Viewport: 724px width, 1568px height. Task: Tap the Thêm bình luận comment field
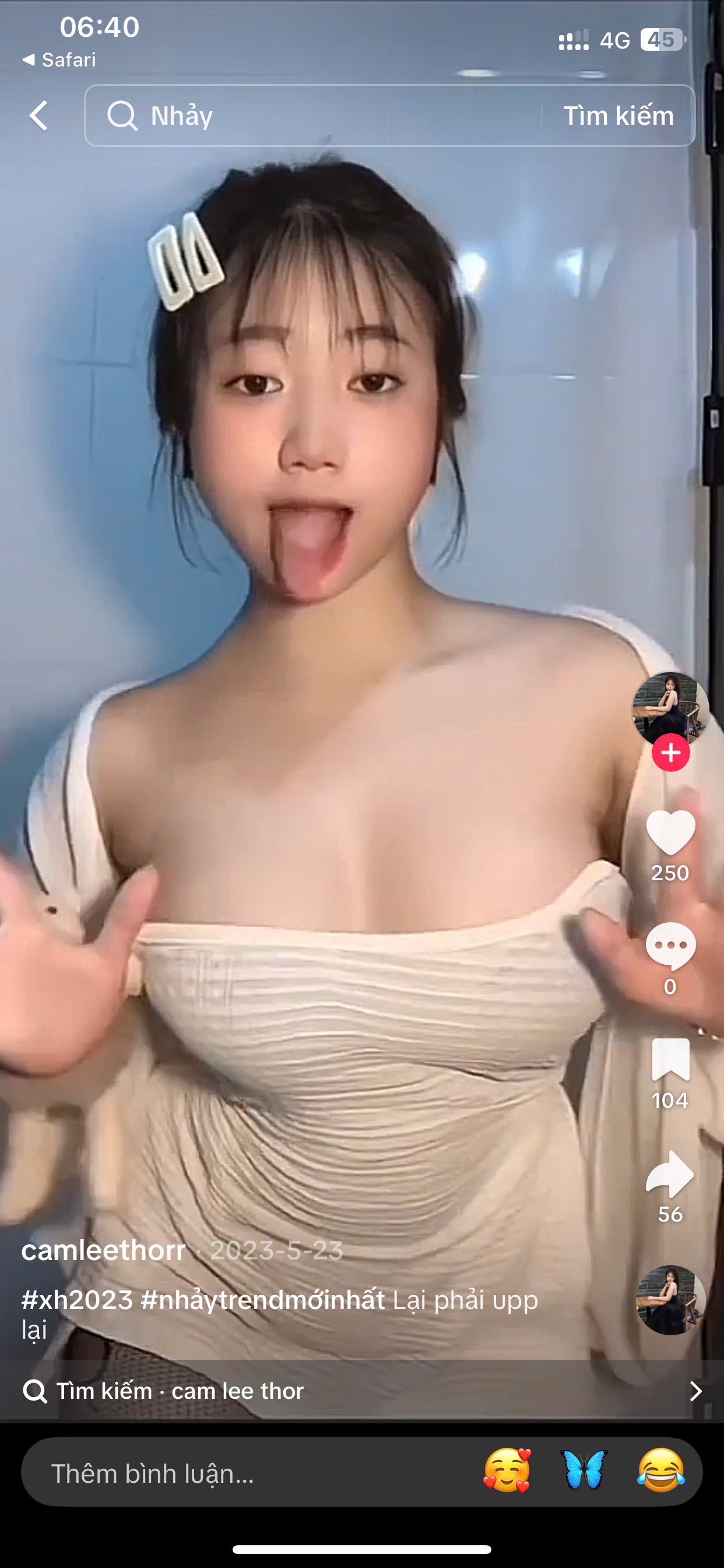(x=243, y=1473)
